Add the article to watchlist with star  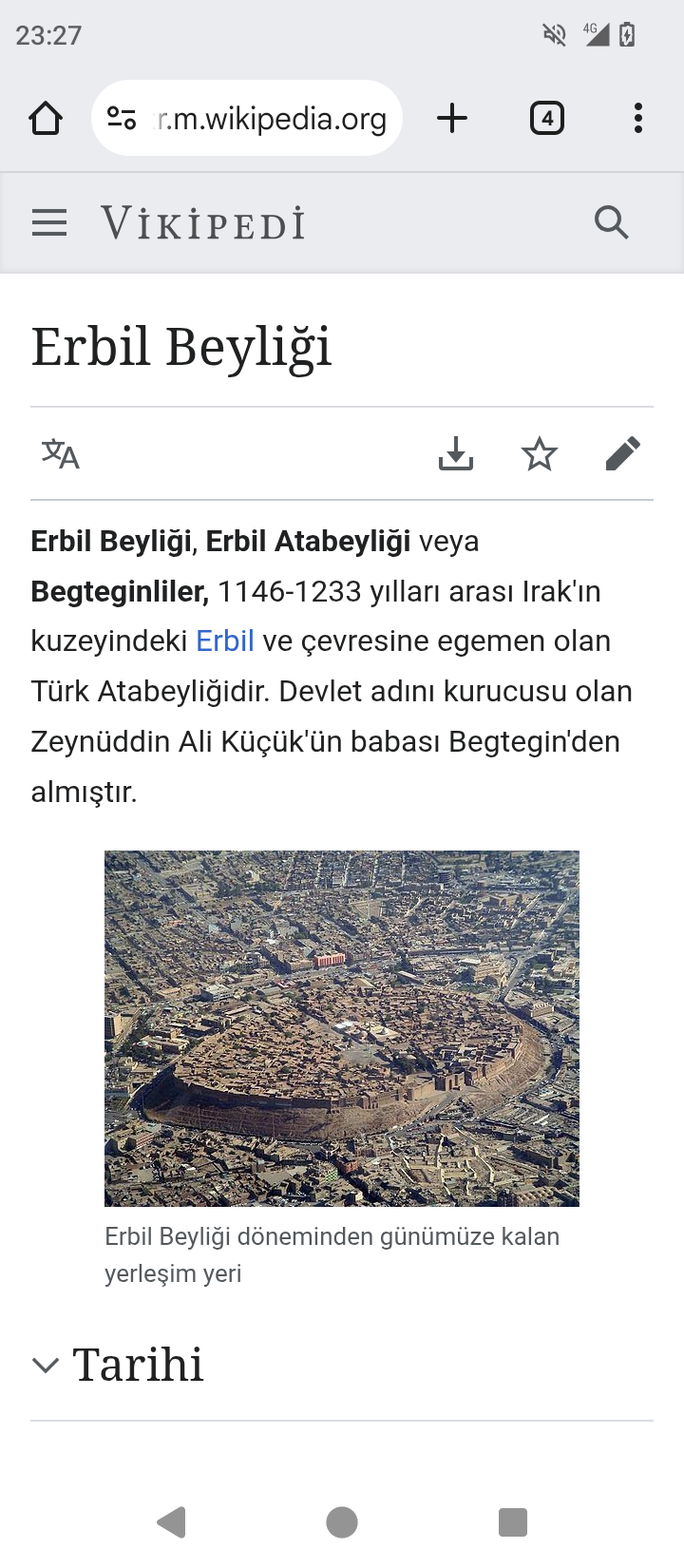click(x=539, y=454)
